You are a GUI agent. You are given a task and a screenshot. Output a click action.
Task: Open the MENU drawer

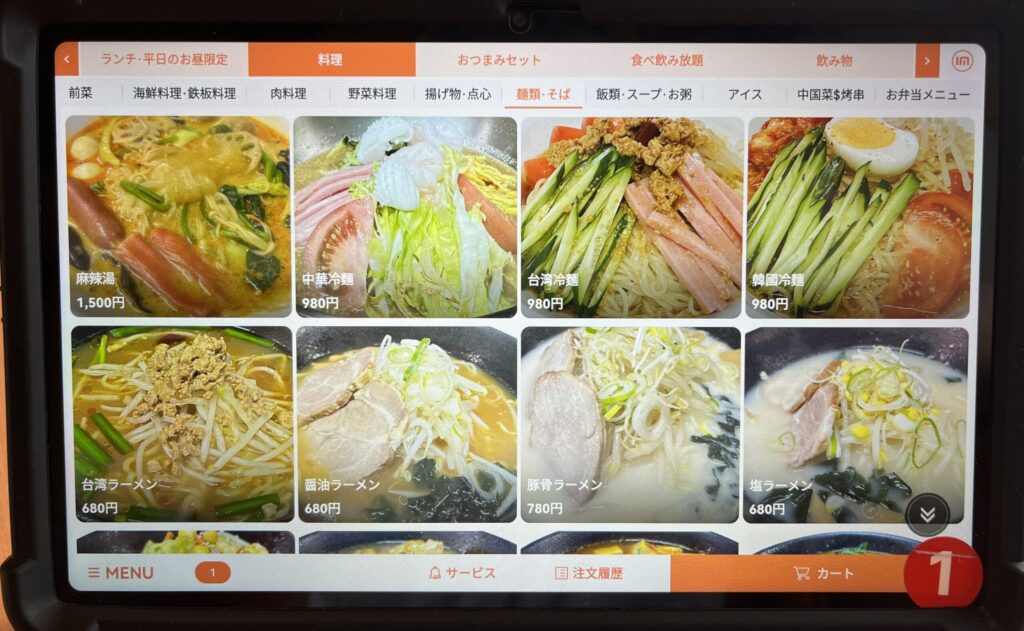tap(121, 573)
